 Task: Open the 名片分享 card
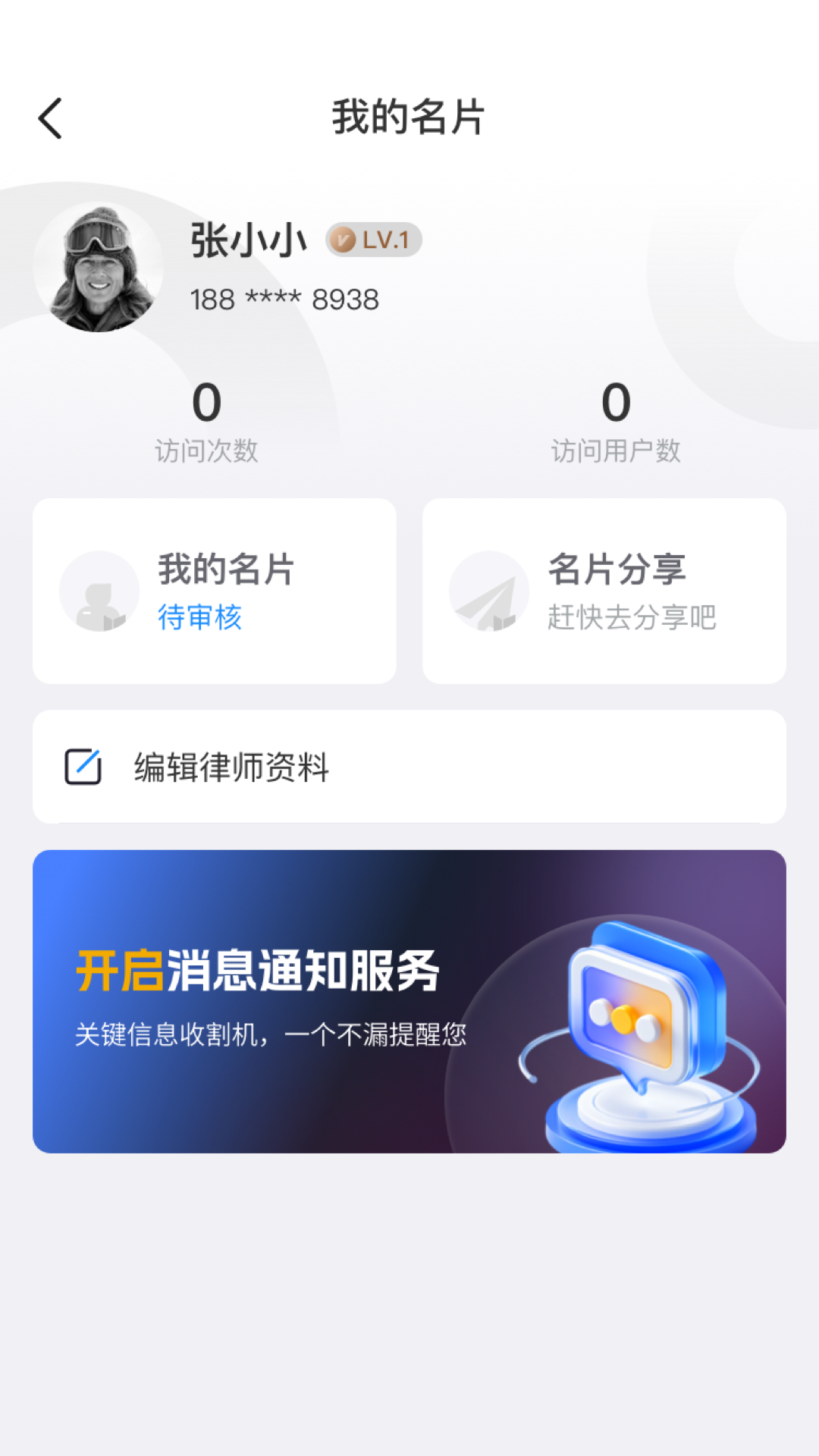[604, 591]
